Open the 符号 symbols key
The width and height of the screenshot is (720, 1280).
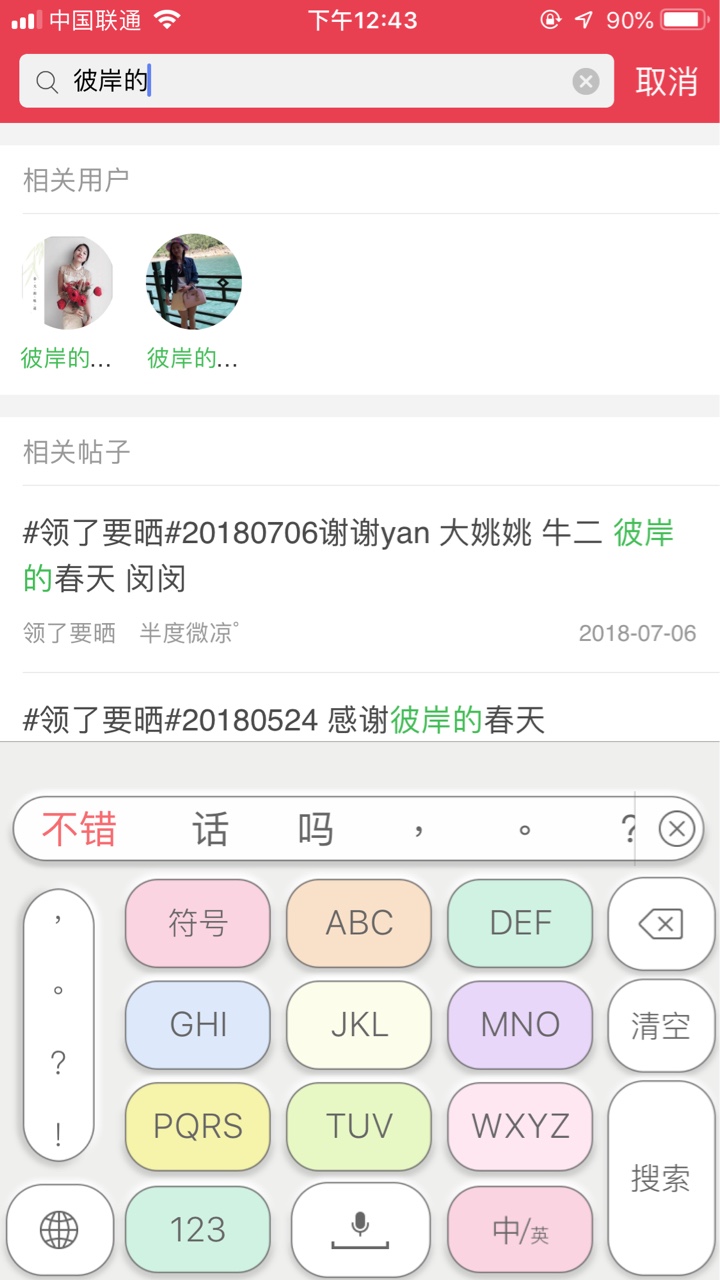tap(198, 923)
